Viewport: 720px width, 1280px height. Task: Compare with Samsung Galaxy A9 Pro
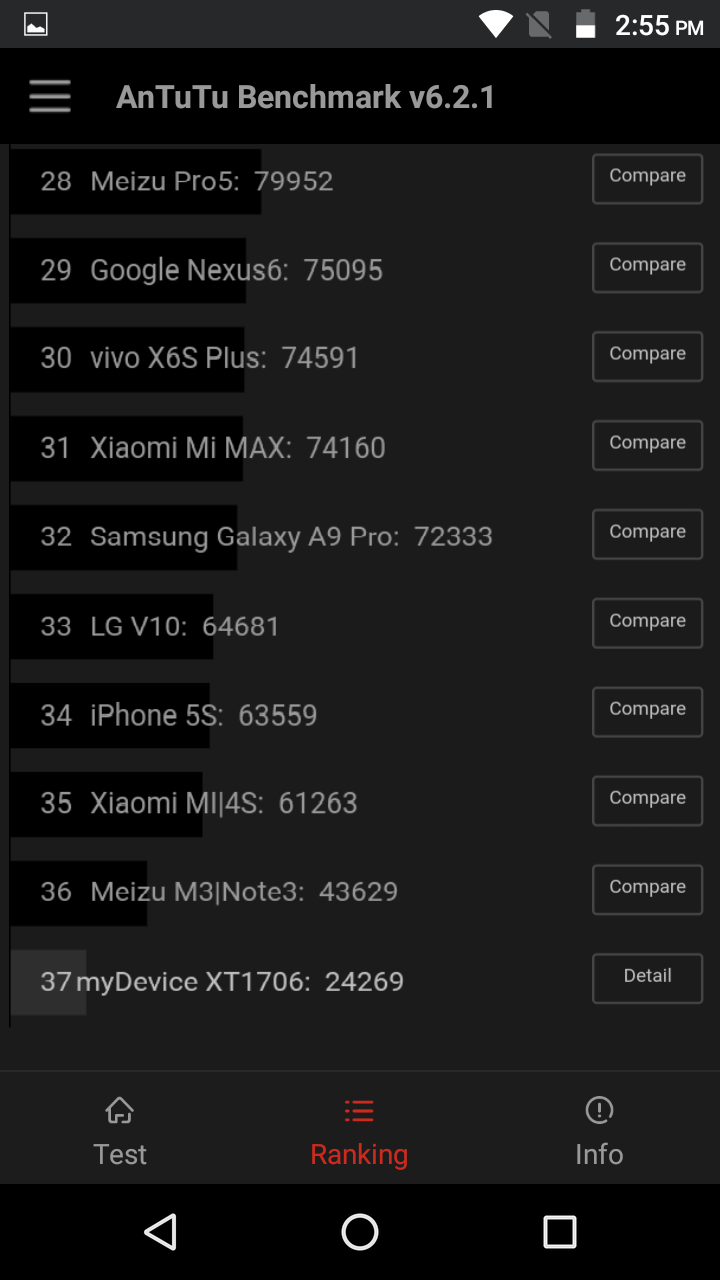click(x=647, y=535)
